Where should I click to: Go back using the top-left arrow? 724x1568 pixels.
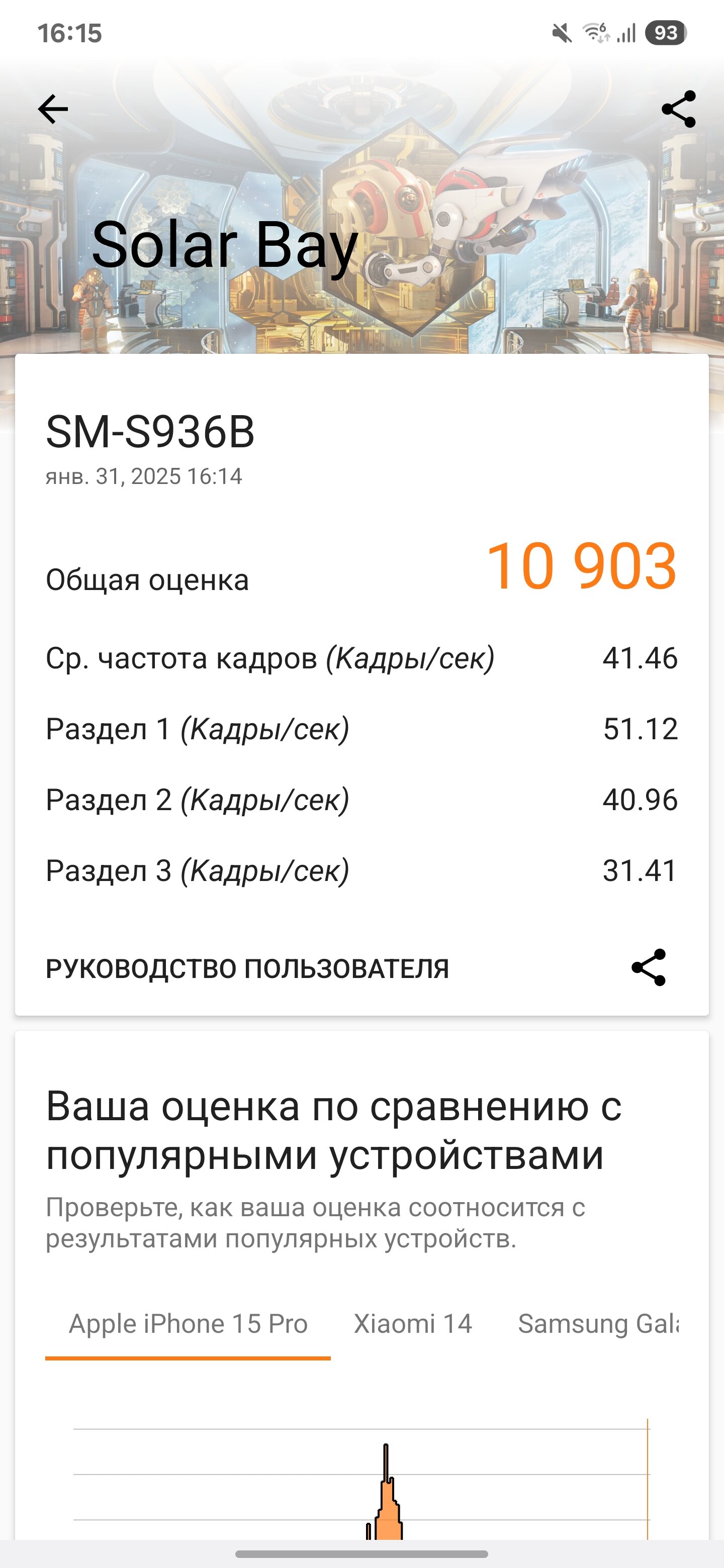53,109
